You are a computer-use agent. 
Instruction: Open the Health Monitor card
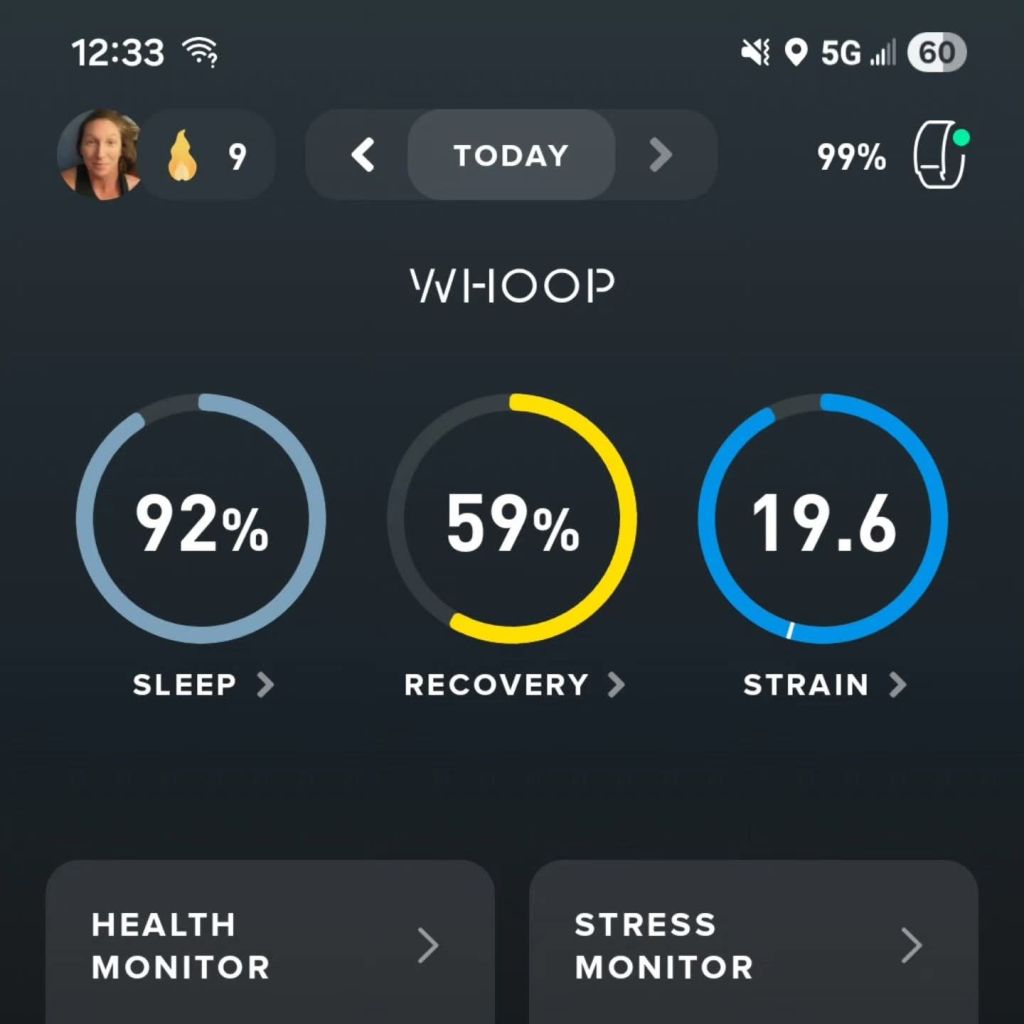[270, 944]
